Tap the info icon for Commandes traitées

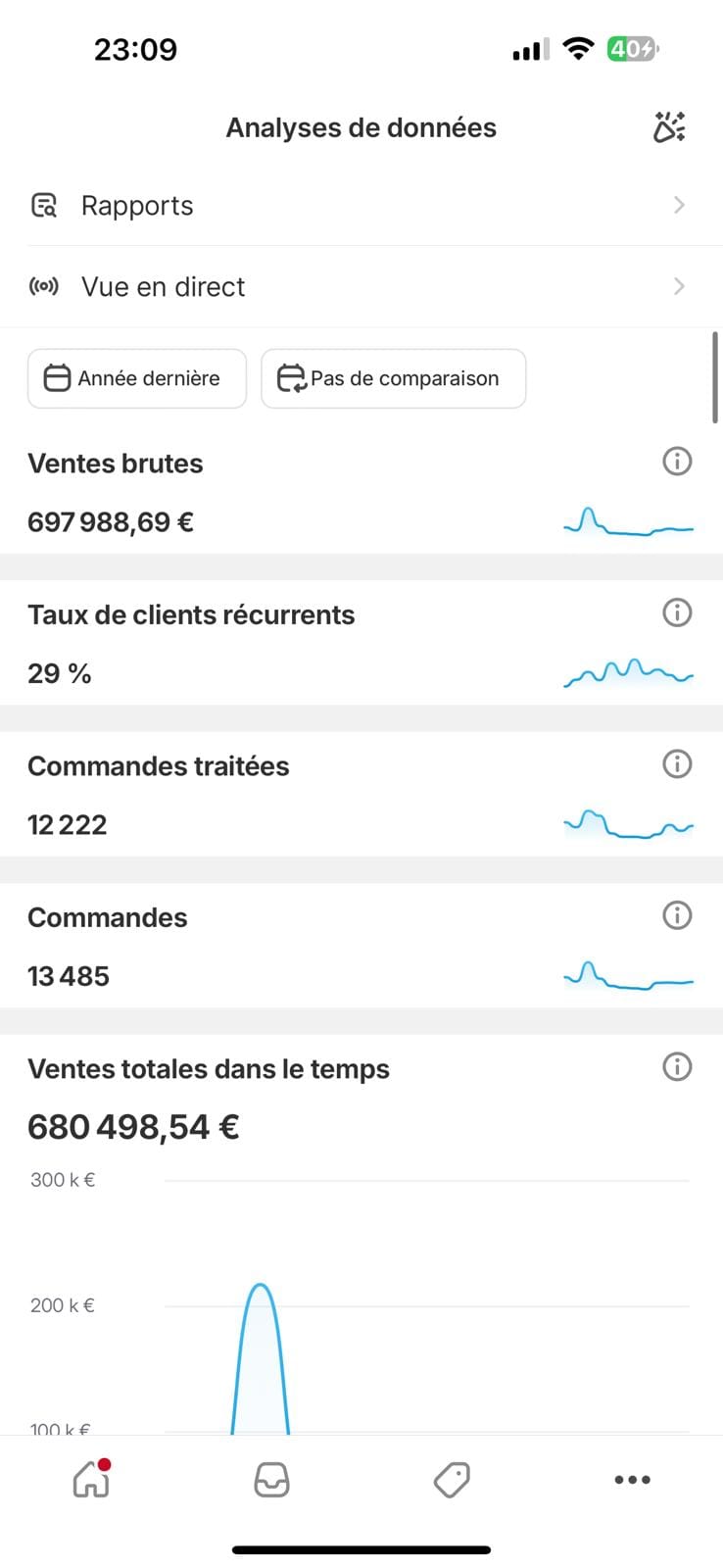pyautogui.click(x=677, y=764)
